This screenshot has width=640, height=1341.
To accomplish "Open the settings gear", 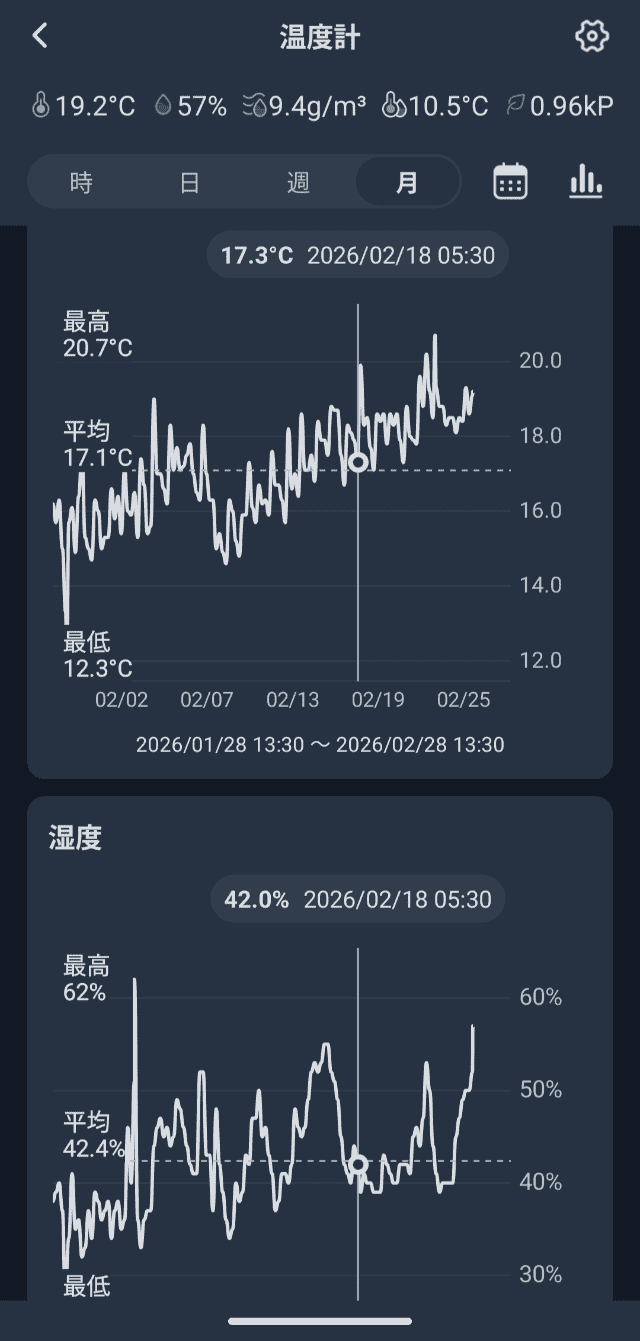I will click(x=592, y=37).
